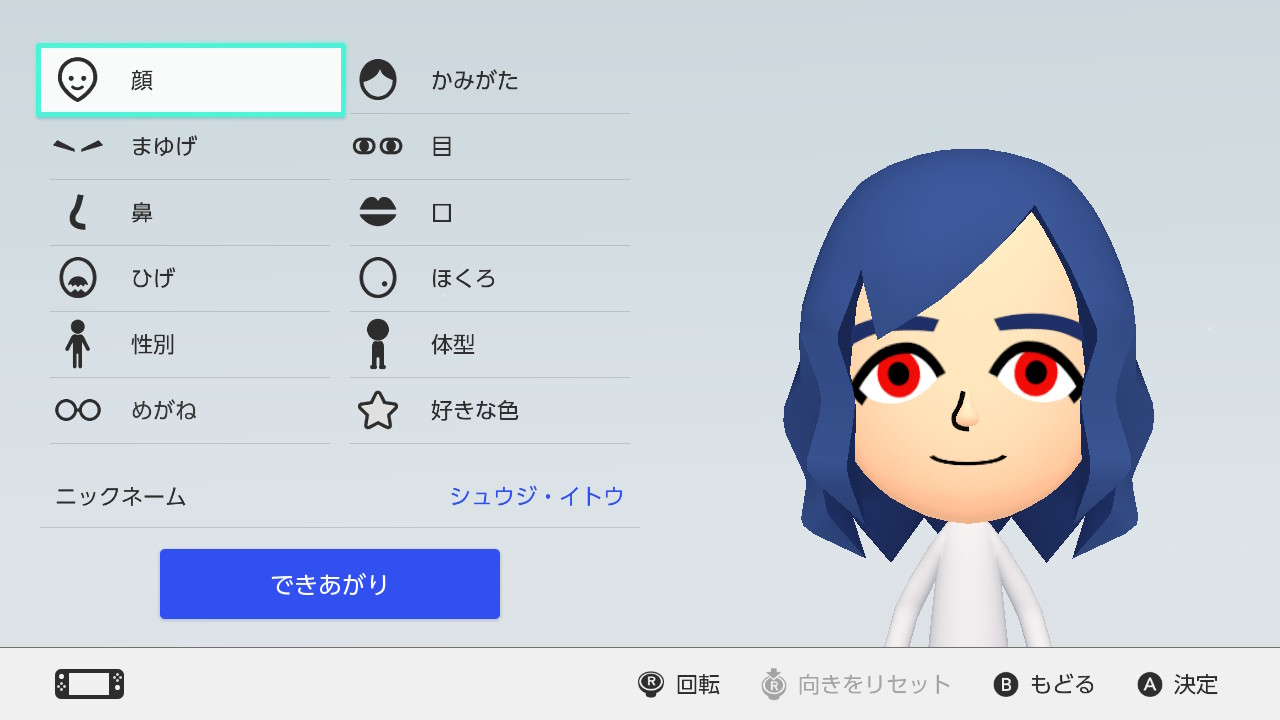This screenshot has width=1280, height=720.
Task: Tap the 回転 rotate control
Action: [679, 684]
